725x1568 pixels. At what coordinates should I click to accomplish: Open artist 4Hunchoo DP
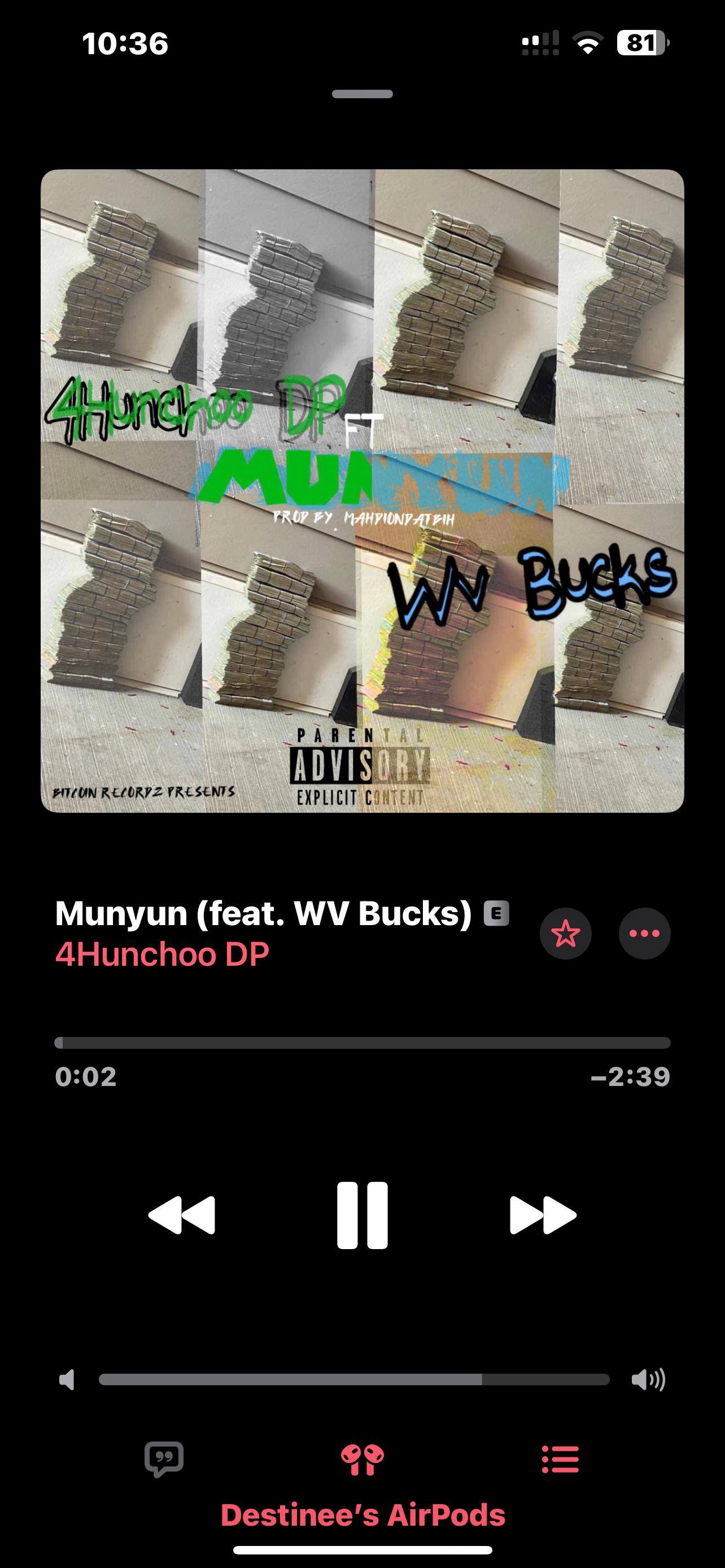point(162,954)
